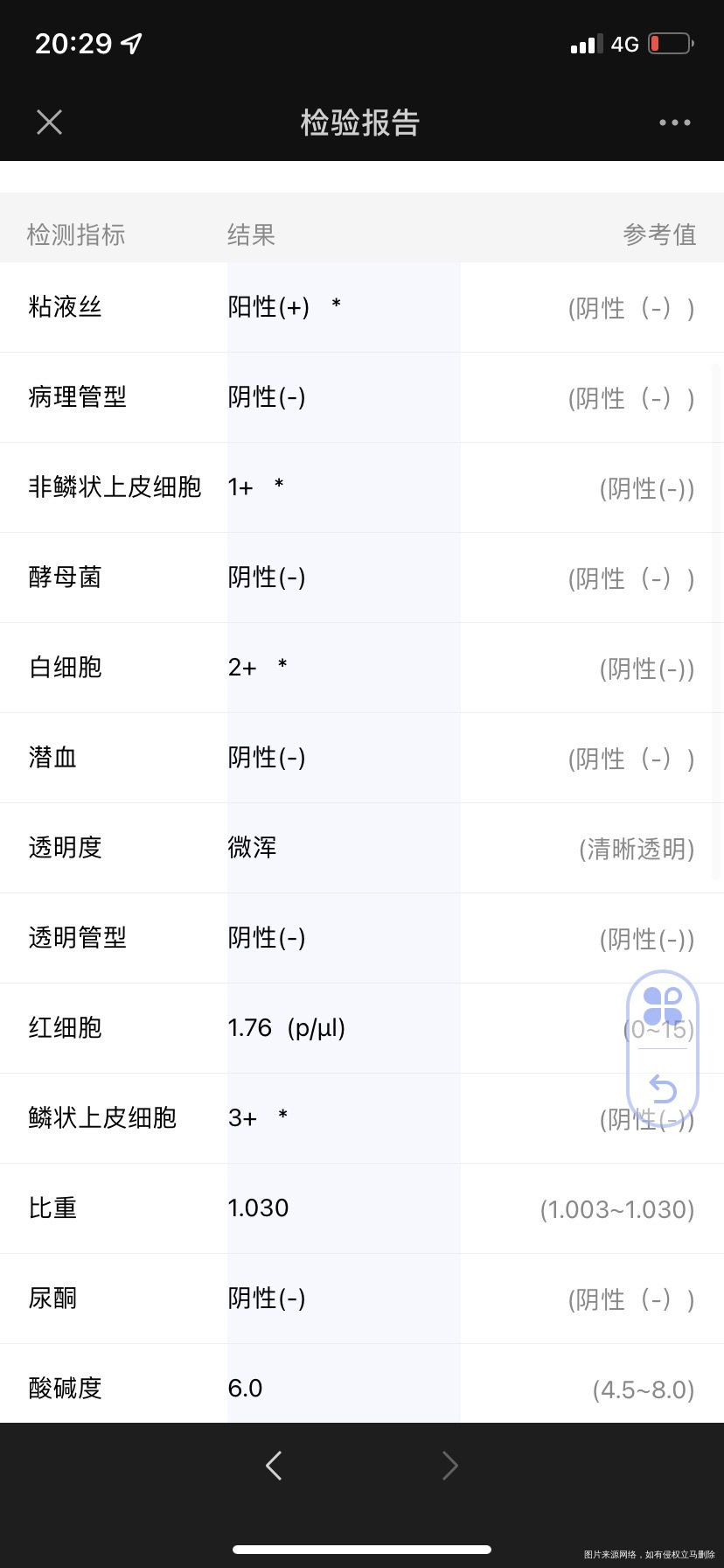
Task: Tap the 透明度 result 微浑
Action: 251,848
